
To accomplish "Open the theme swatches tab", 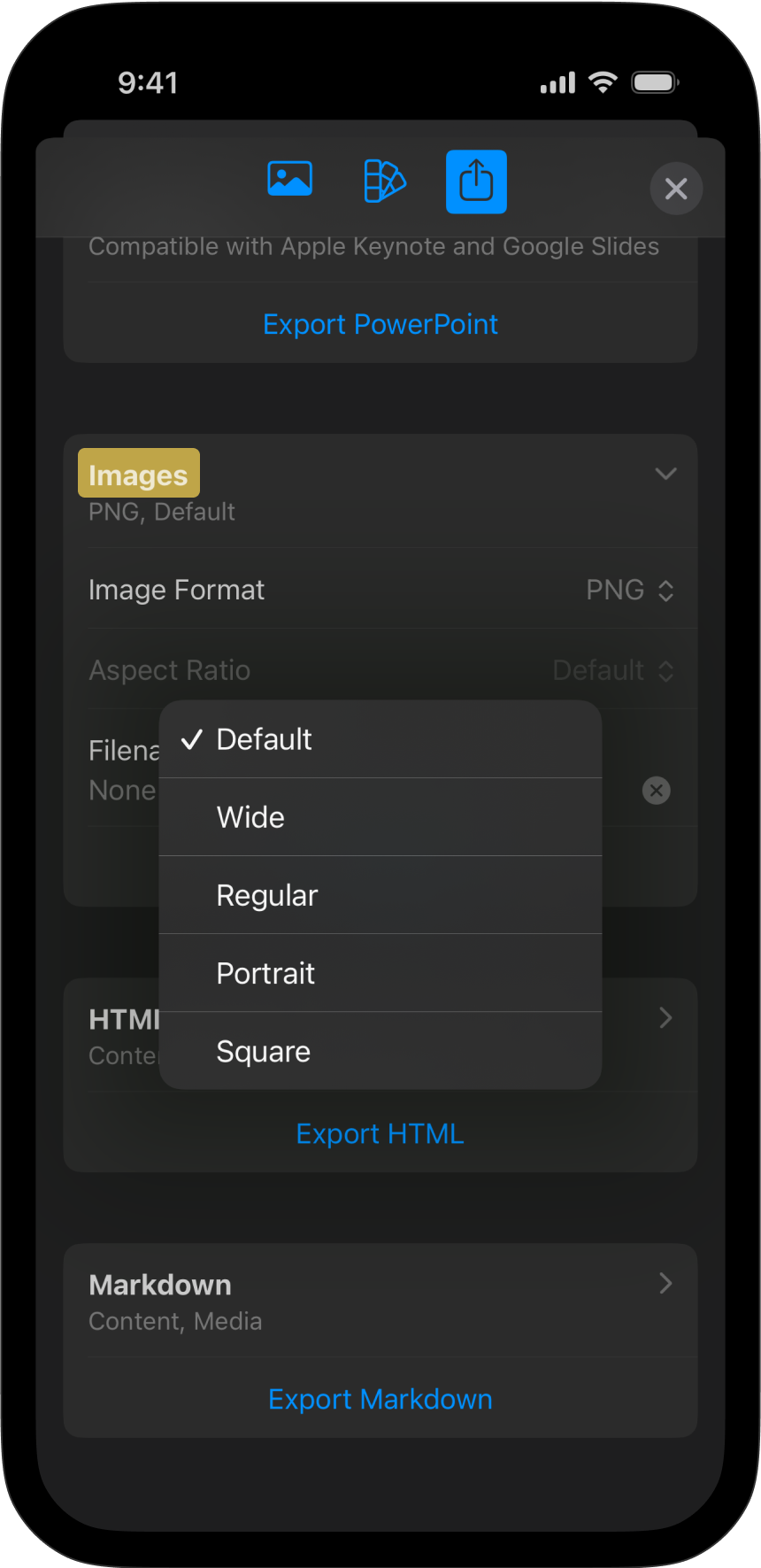I will point(385,182).
